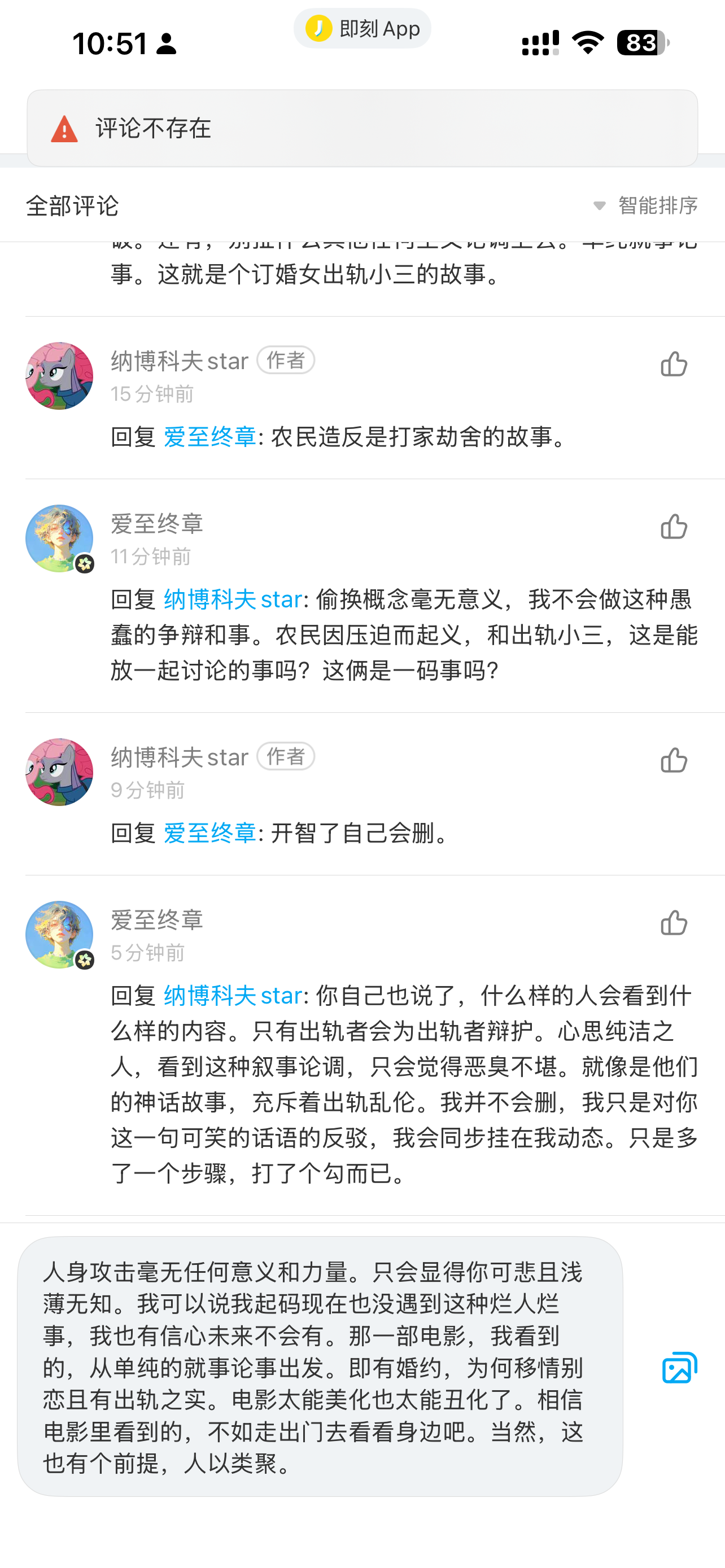Open 纳博科夫star's avatar on the 15分钟前 comment
This screenshot has width=725, height=1568.
(x=59, y=375)
